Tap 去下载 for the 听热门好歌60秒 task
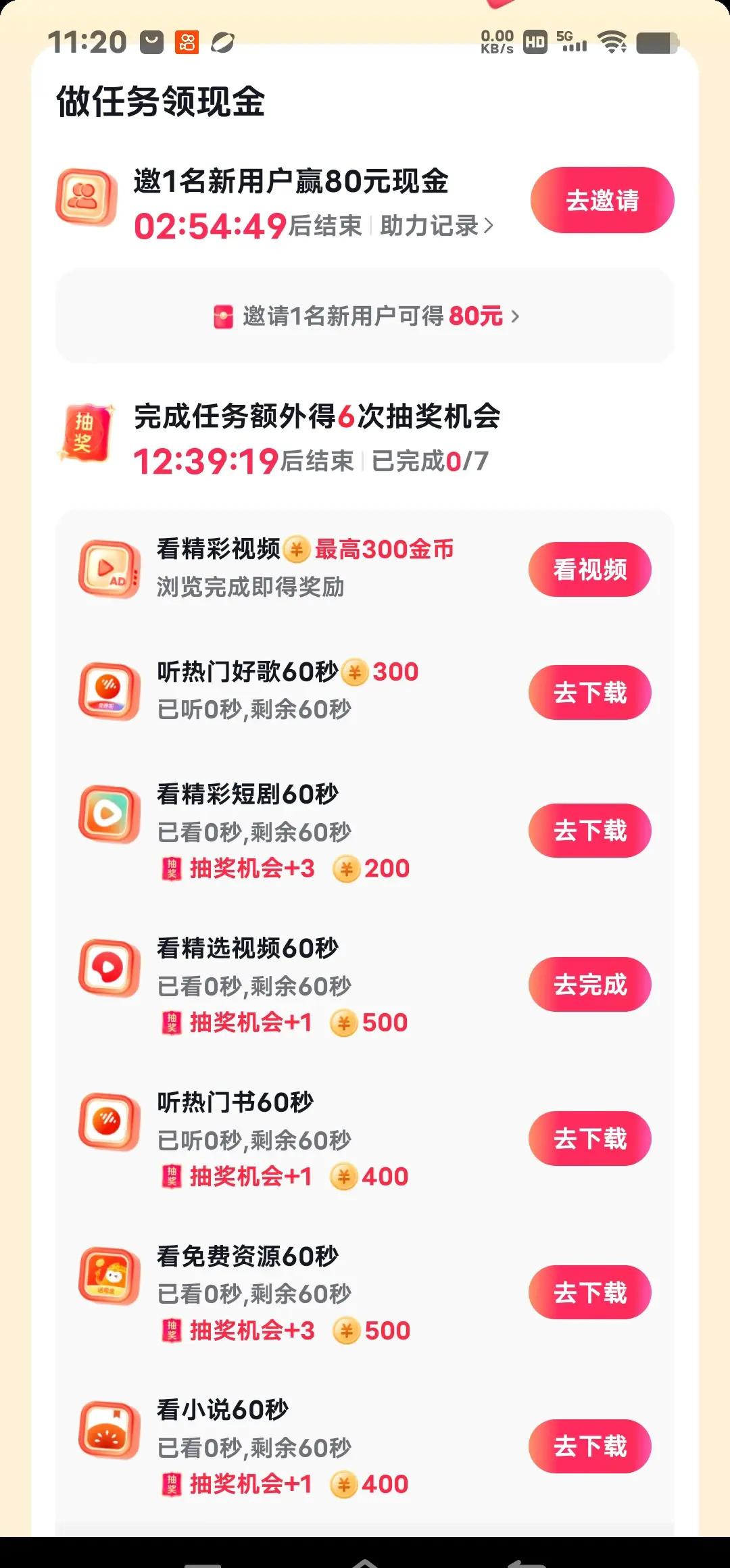The height and width of the screenshot is (1568, 730). coord(589,692)
